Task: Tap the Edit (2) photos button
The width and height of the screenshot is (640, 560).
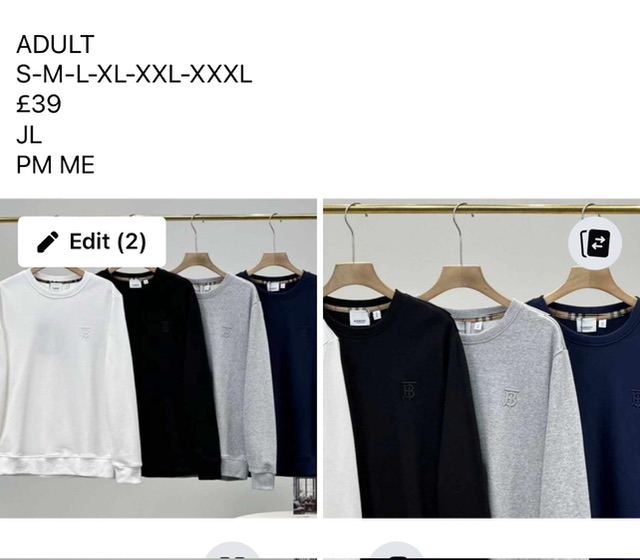Action: pos(91,242)
